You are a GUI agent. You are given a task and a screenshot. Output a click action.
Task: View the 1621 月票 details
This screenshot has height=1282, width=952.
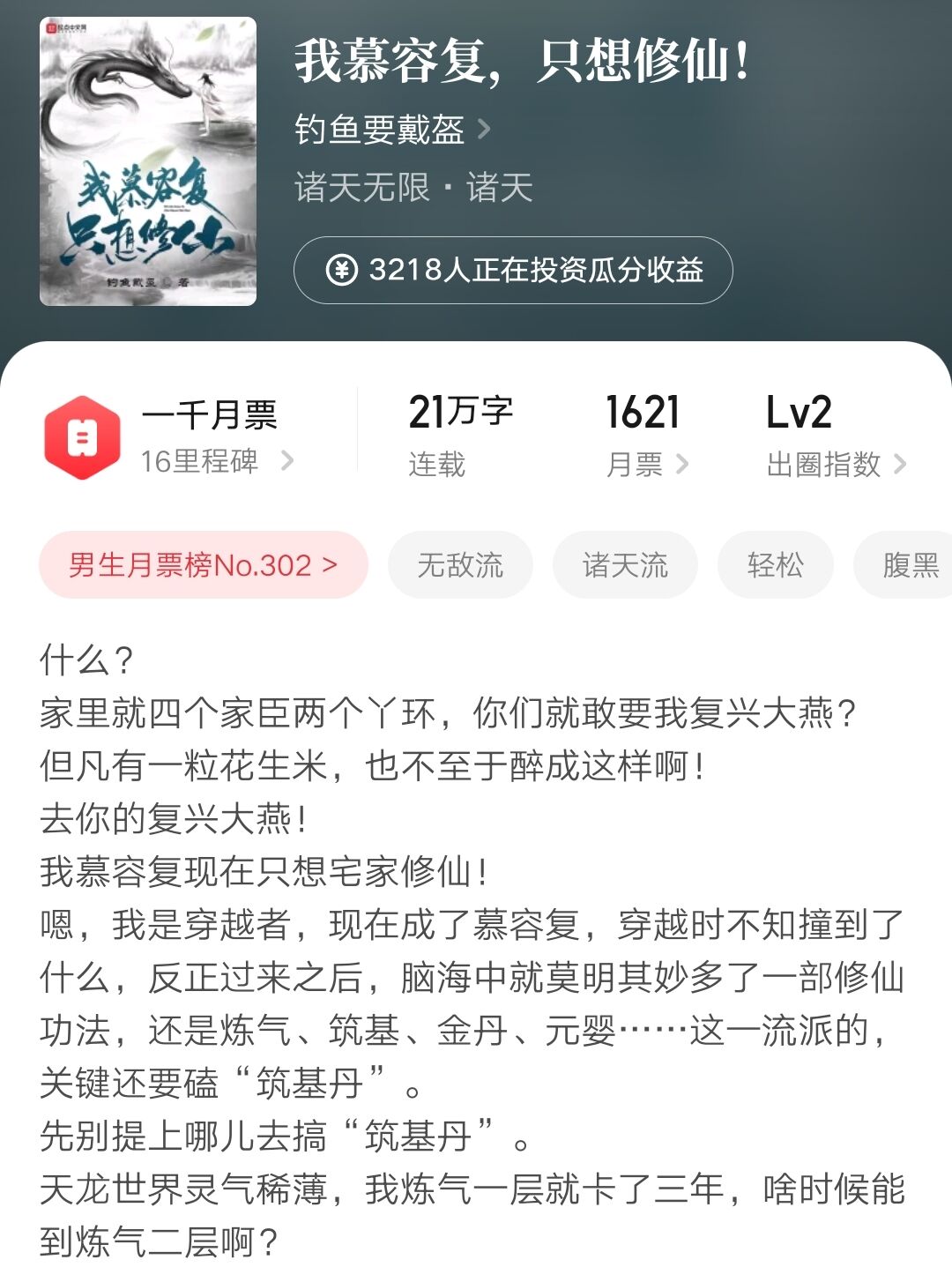645,436
